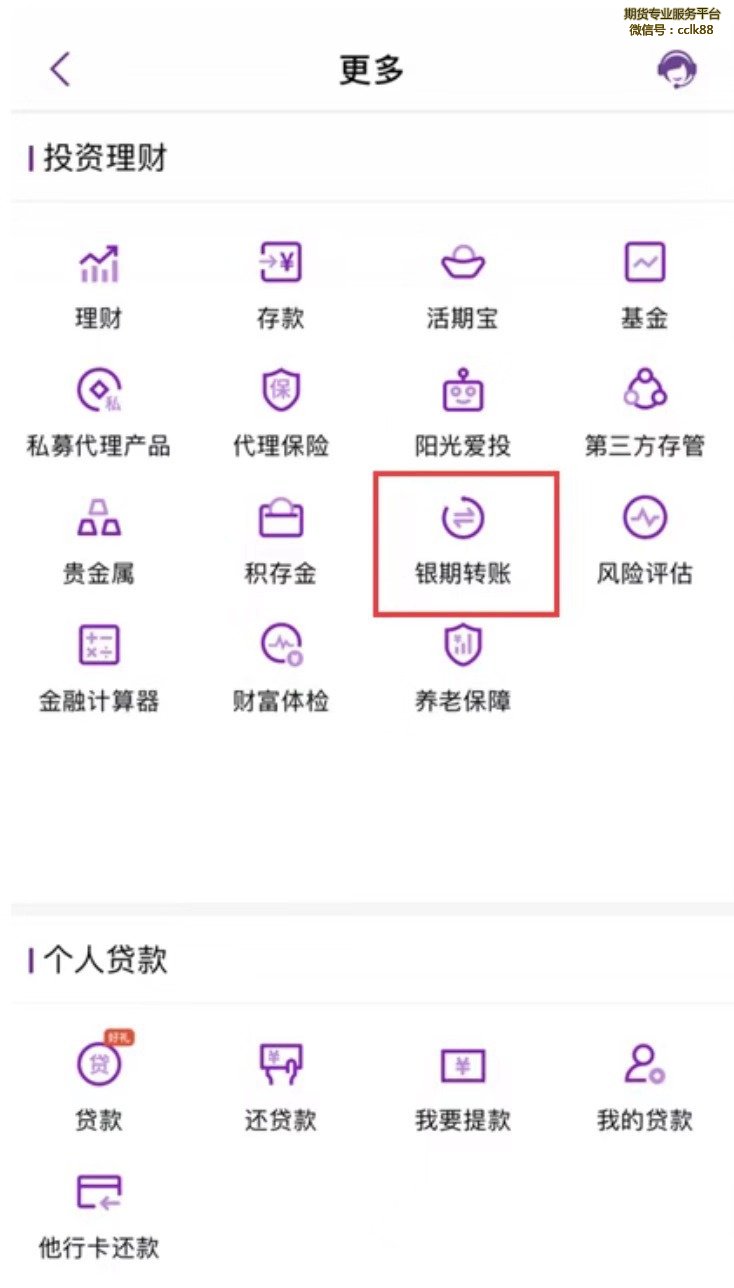The width and height of the screenshot is (734, 1288).
Task: Open 积存金
Action: coord(280,540)
